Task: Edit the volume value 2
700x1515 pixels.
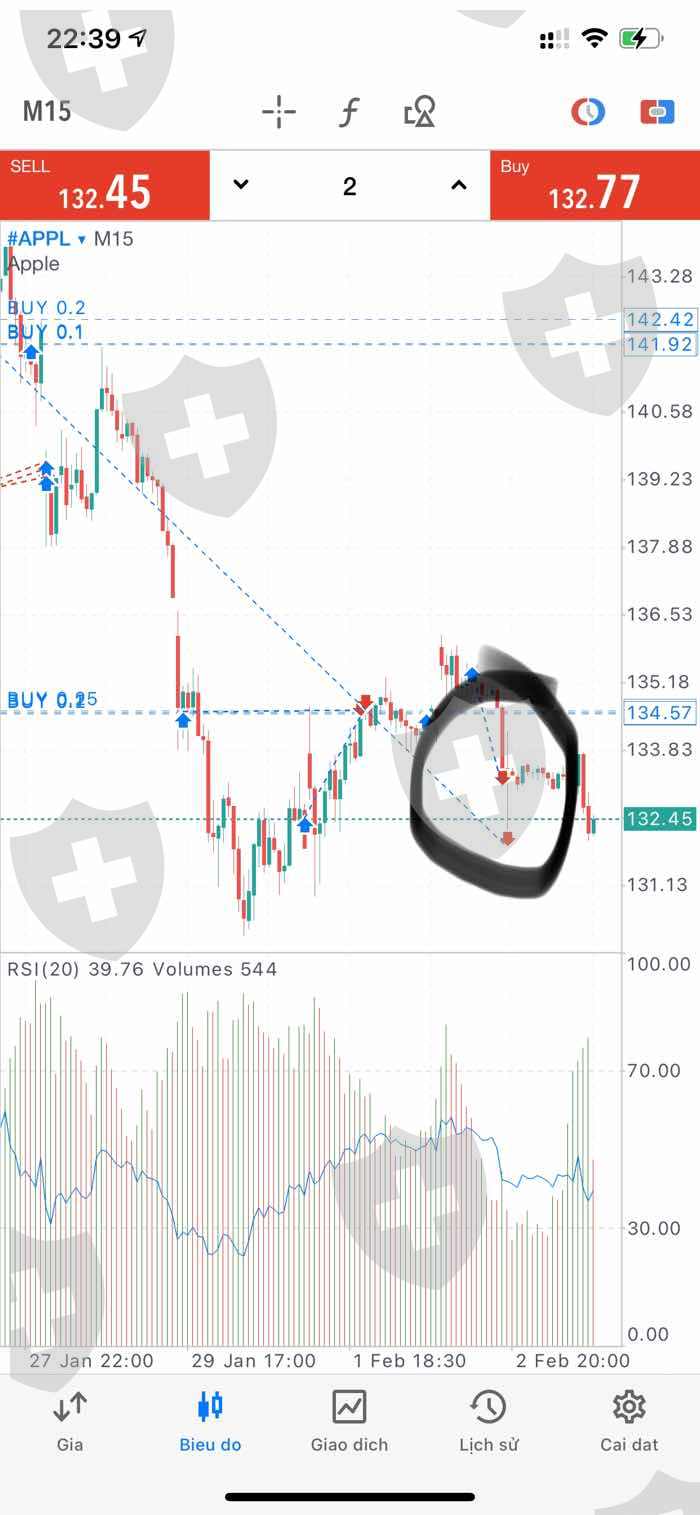Action: [x=349, y=186]
